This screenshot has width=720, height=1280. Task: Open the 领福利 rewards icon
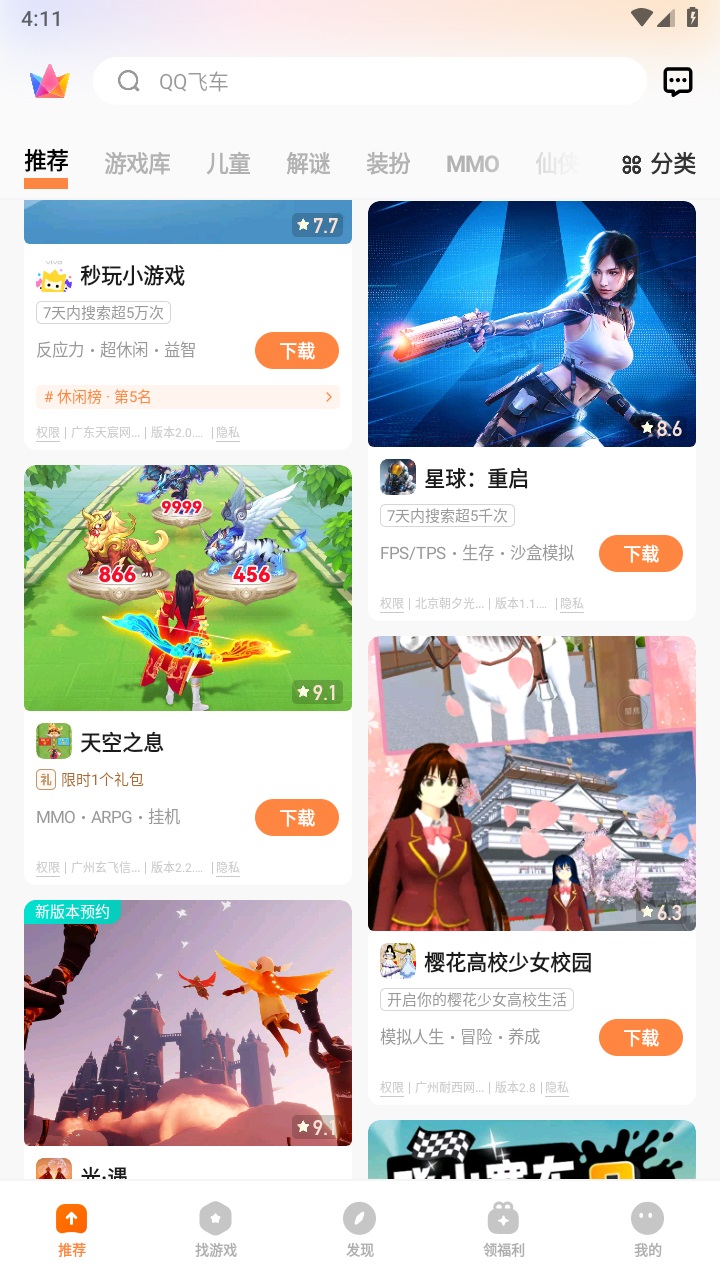point(503,1219)
